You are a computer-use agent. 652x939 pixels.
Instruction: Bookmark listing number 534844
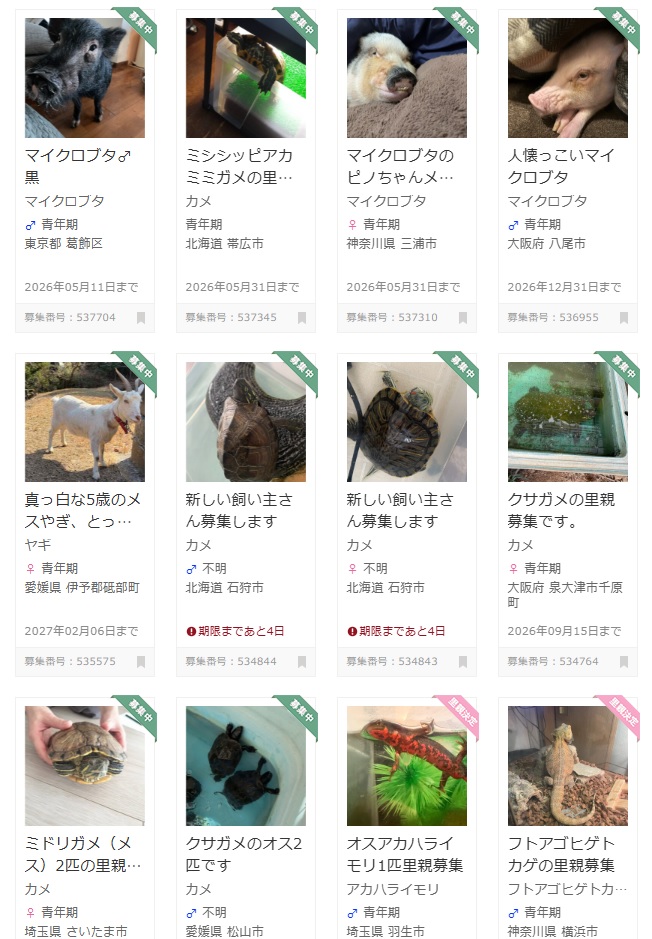click(x=302, y=662)
